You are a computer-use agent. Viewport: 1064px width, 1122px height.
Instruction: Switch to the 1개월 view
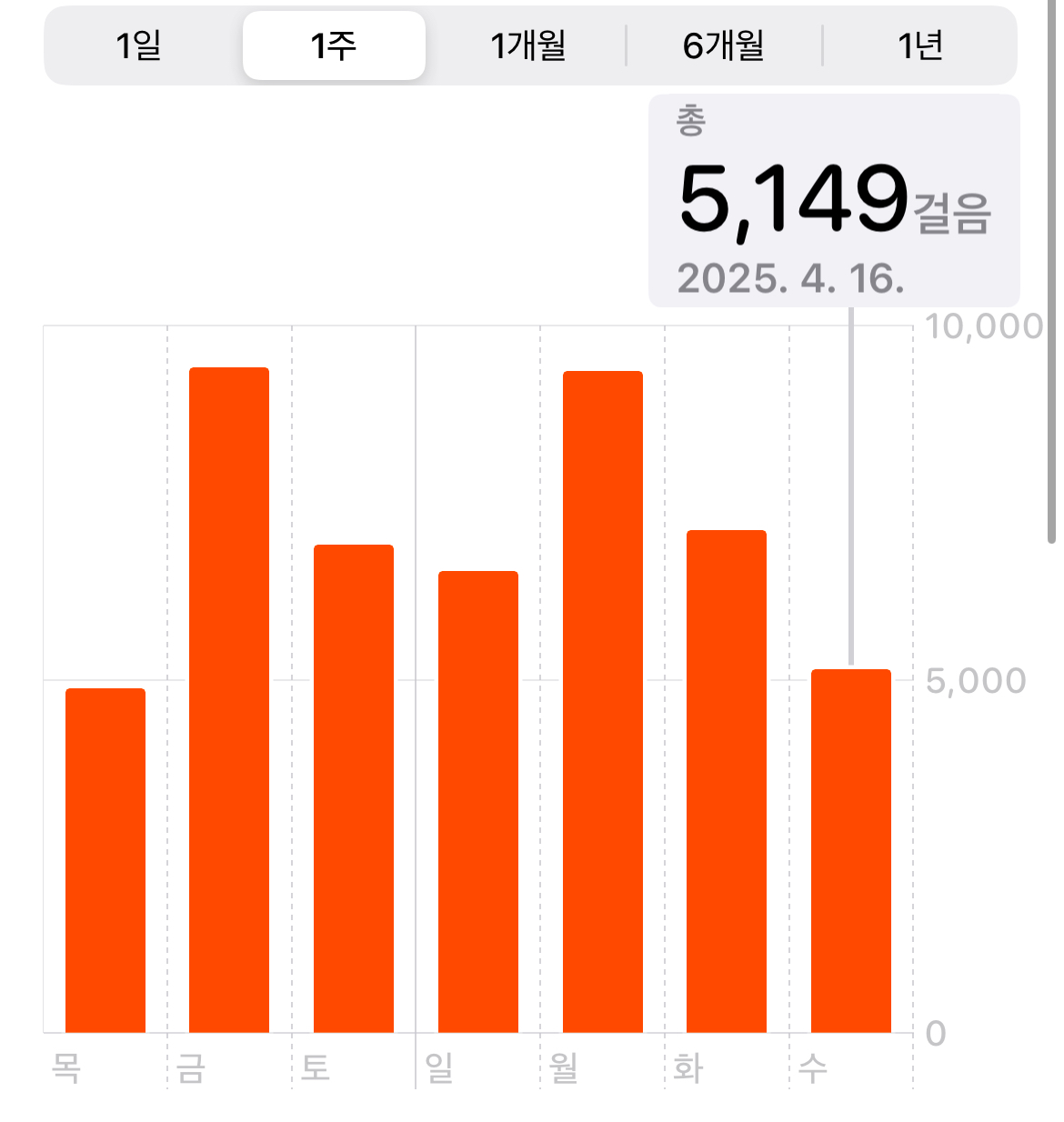(x=527, y=45)
